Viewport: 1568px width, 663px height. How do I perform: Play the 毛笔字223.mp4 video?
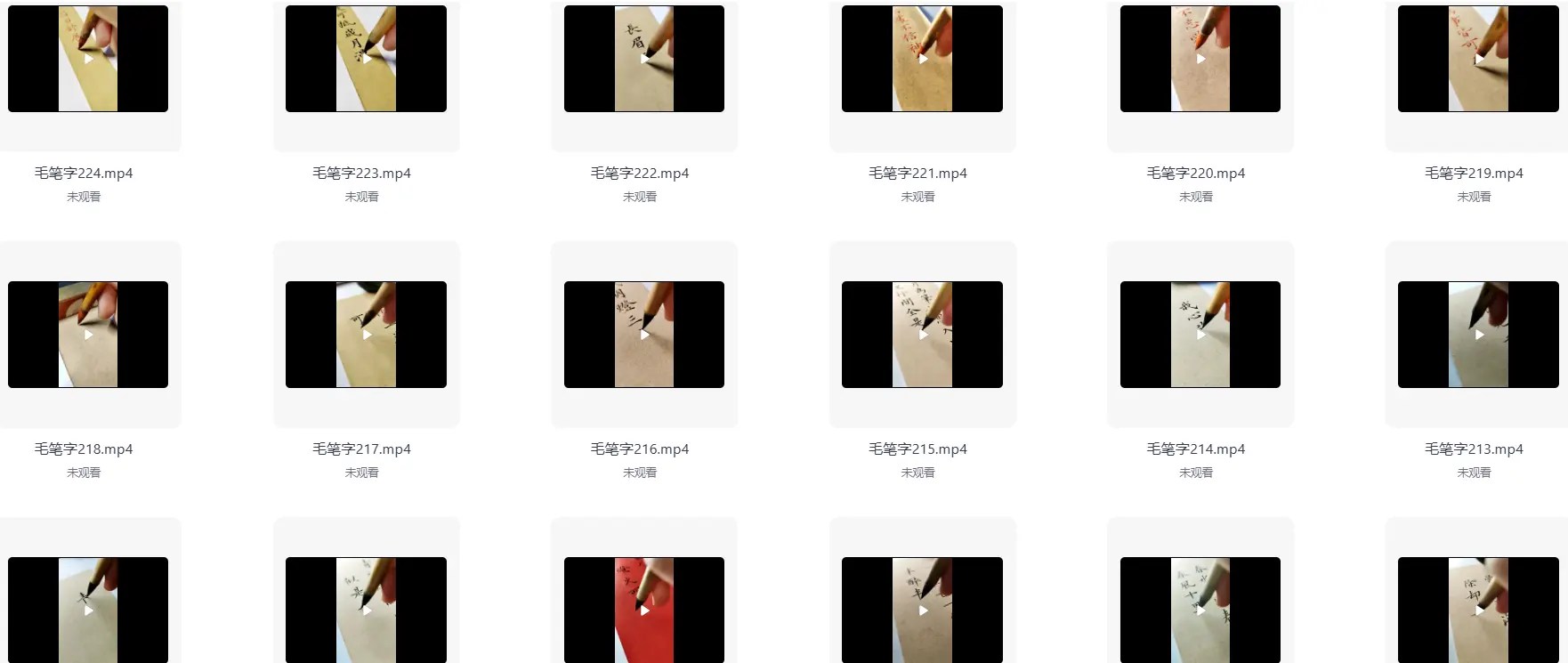(x=366, y=59)
